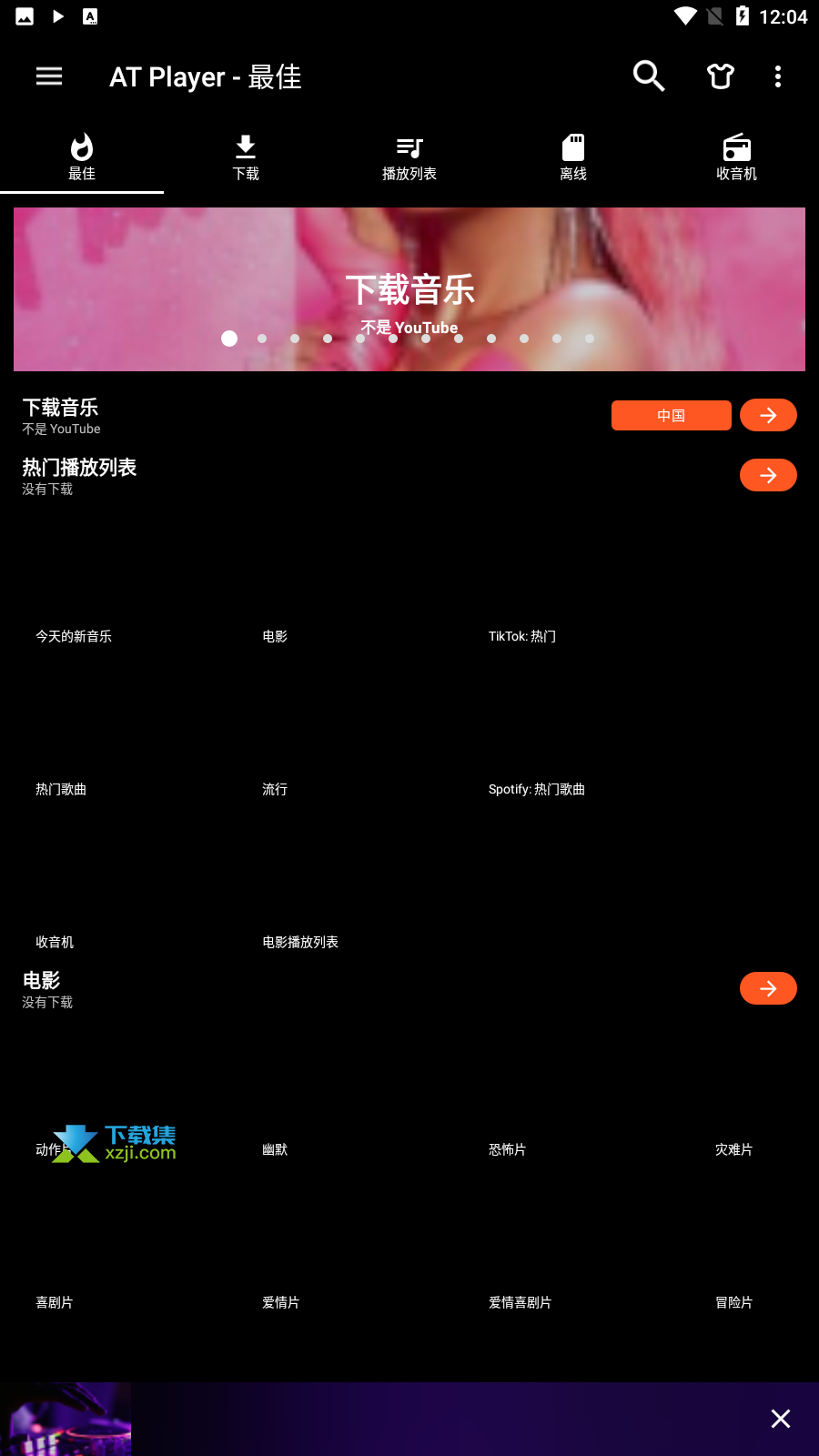
Task: Open the 电影播放列表 tile
Action: (x=300, y=942)
